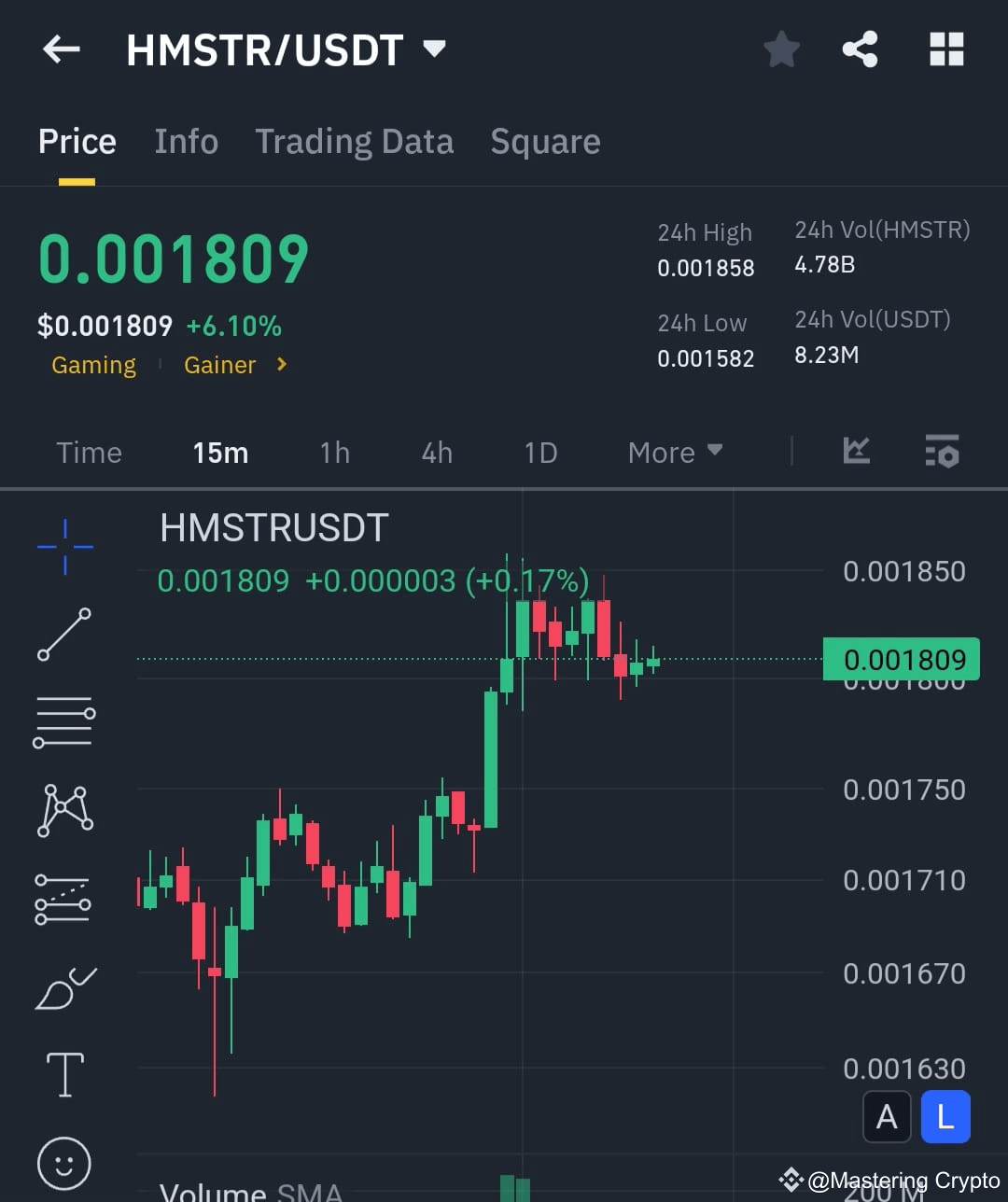Toggle the A display mode button
Image resolution: width=1008 pixels, height=1202 pixels.
coord(886,1116)
